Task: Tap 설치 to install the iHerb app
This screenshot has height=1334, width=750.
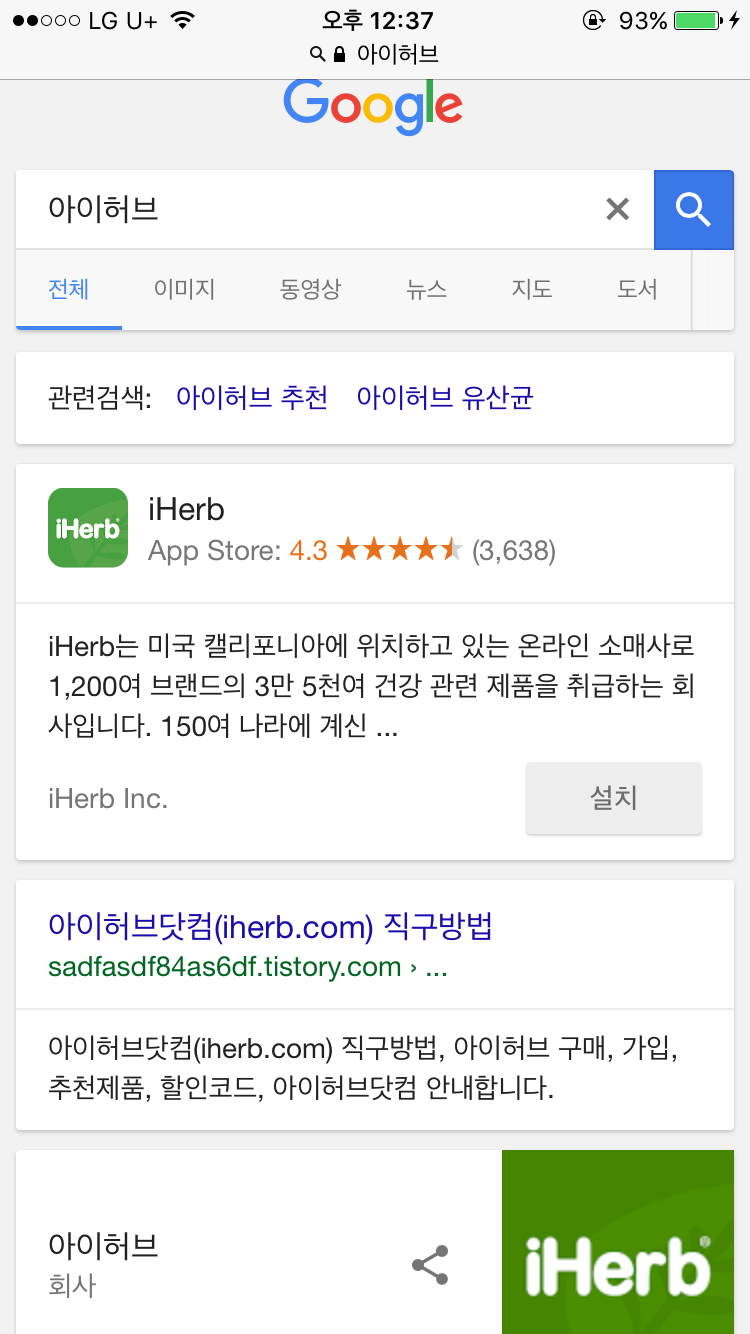Action: point(614,798)
